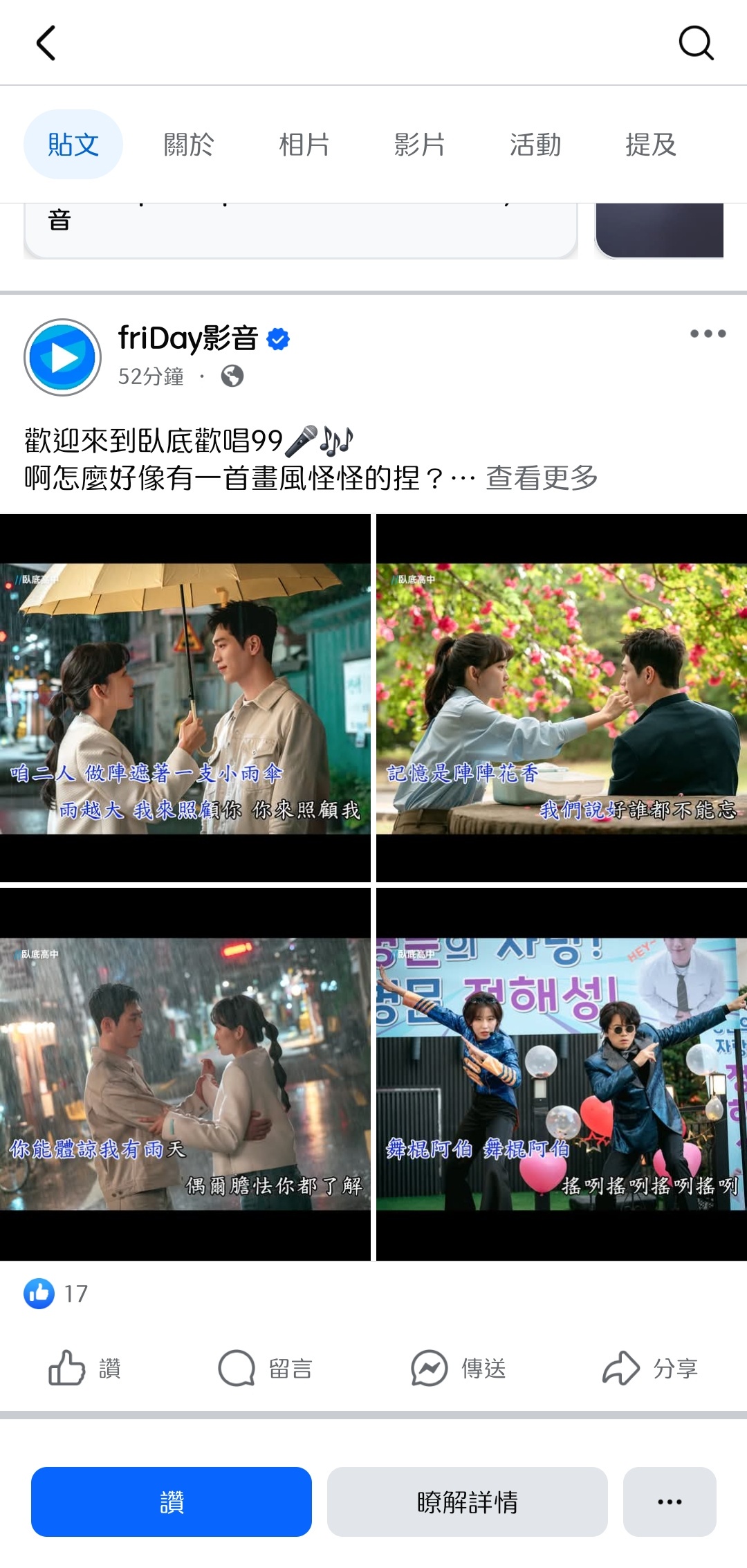Image resolution: width=747 pixels, height=1568 pixels.
Task: Send the post via 傳送
Action: coord(459,1368)
